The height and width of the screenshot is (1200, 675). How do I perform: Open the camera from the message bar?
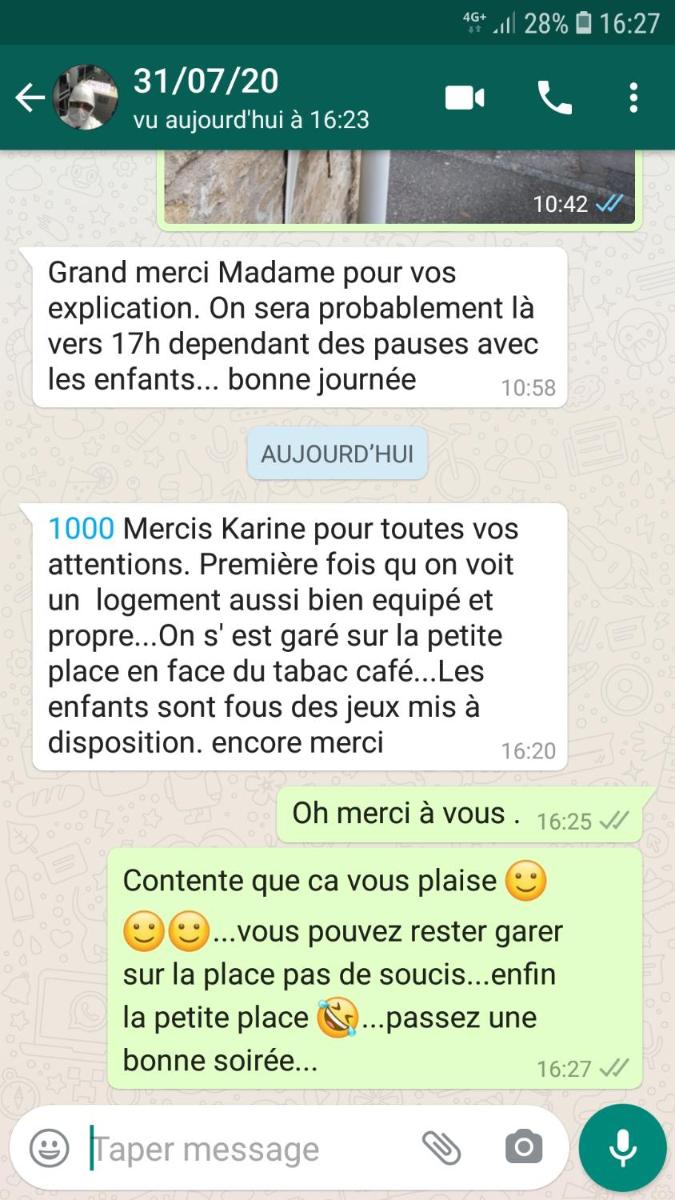click(523, 1148)
